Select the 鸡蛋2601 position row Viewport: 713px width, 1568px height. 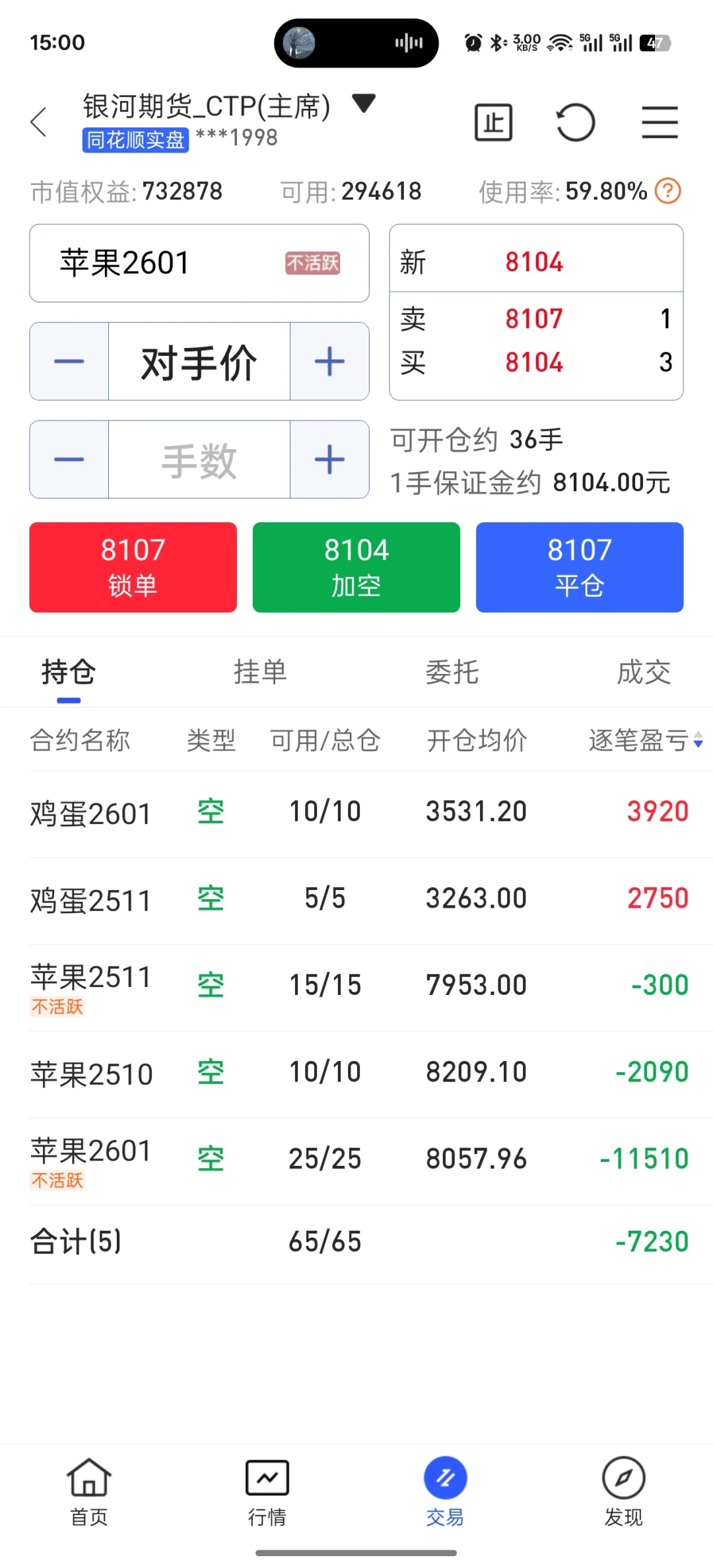[356, 813]
